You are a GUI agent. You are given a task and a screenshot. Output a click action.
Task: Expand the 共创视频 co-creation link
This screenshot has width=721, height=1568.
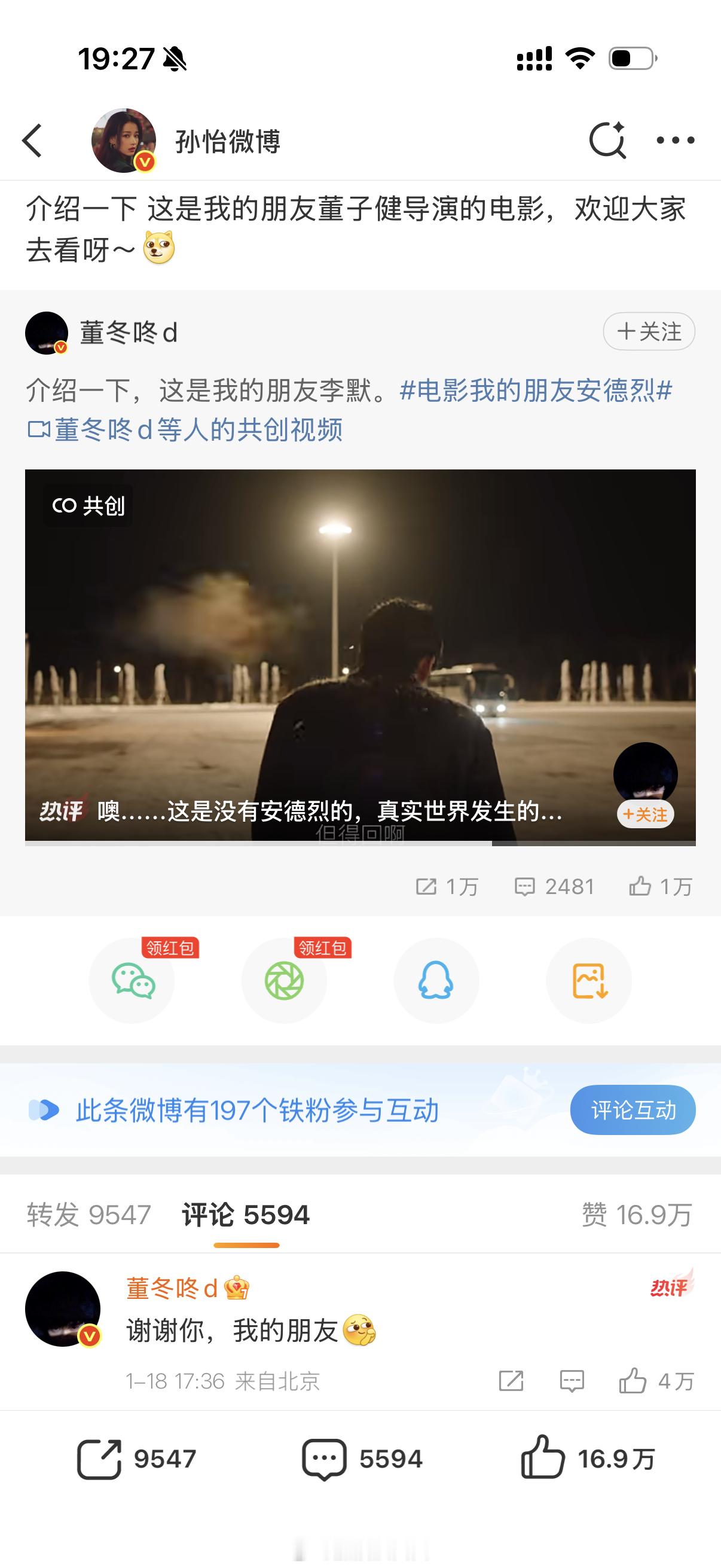coord(188,429)
